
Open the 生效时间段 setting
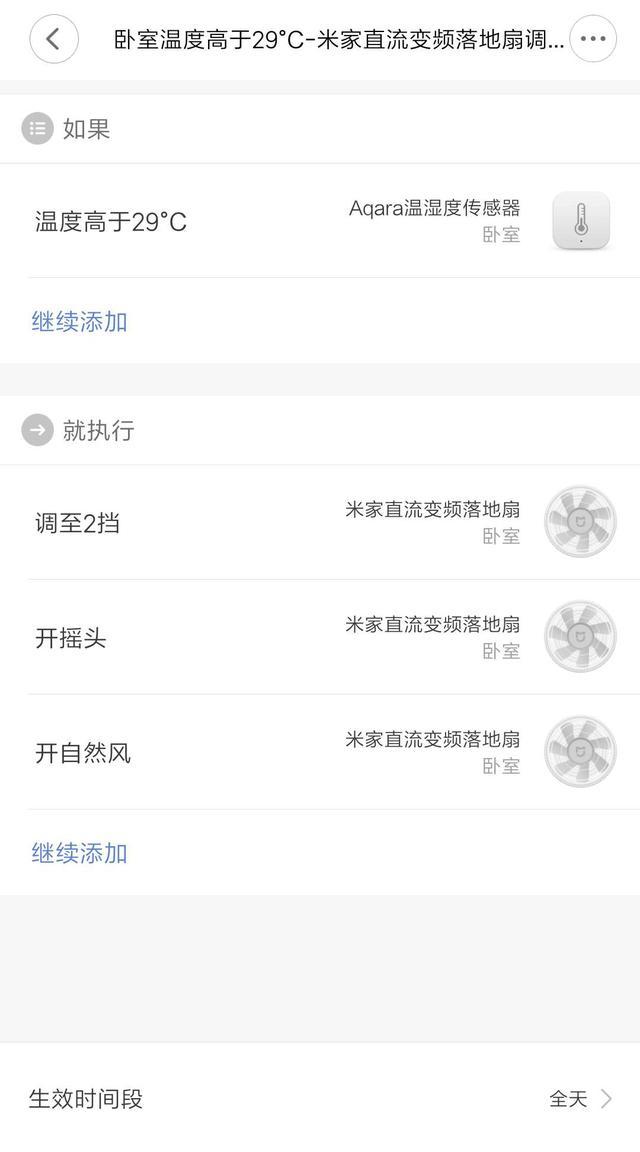[x=320, y=1098]
